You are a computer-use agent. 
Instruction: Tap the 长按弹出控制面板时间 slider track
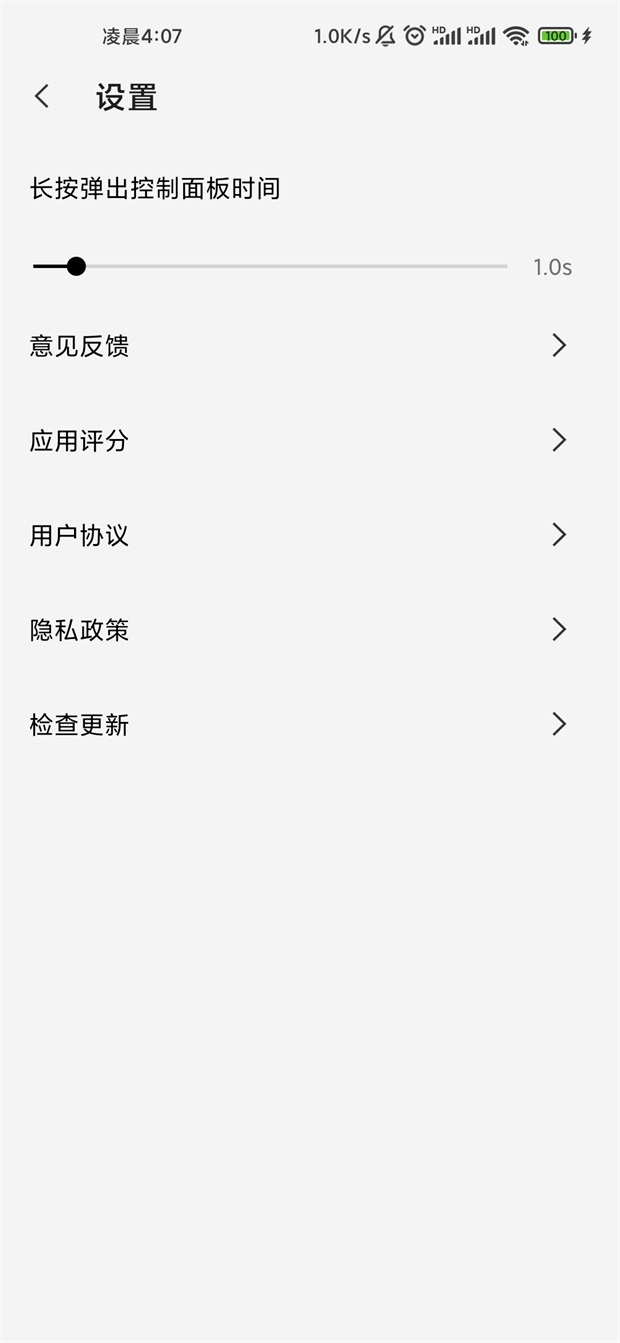pyautogui.click(x=270, y=267)
